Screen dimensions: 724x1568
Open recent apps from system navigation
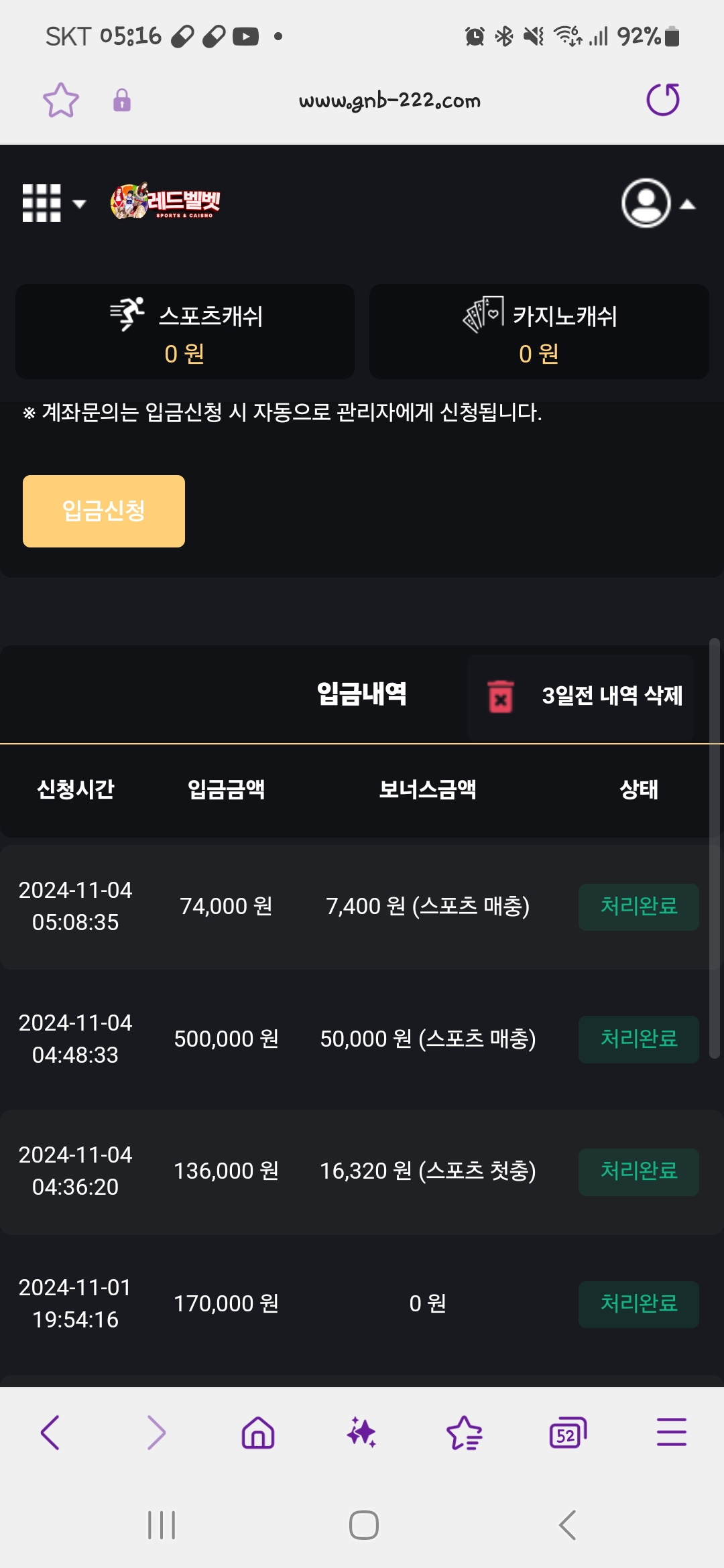coord(162,1525)
